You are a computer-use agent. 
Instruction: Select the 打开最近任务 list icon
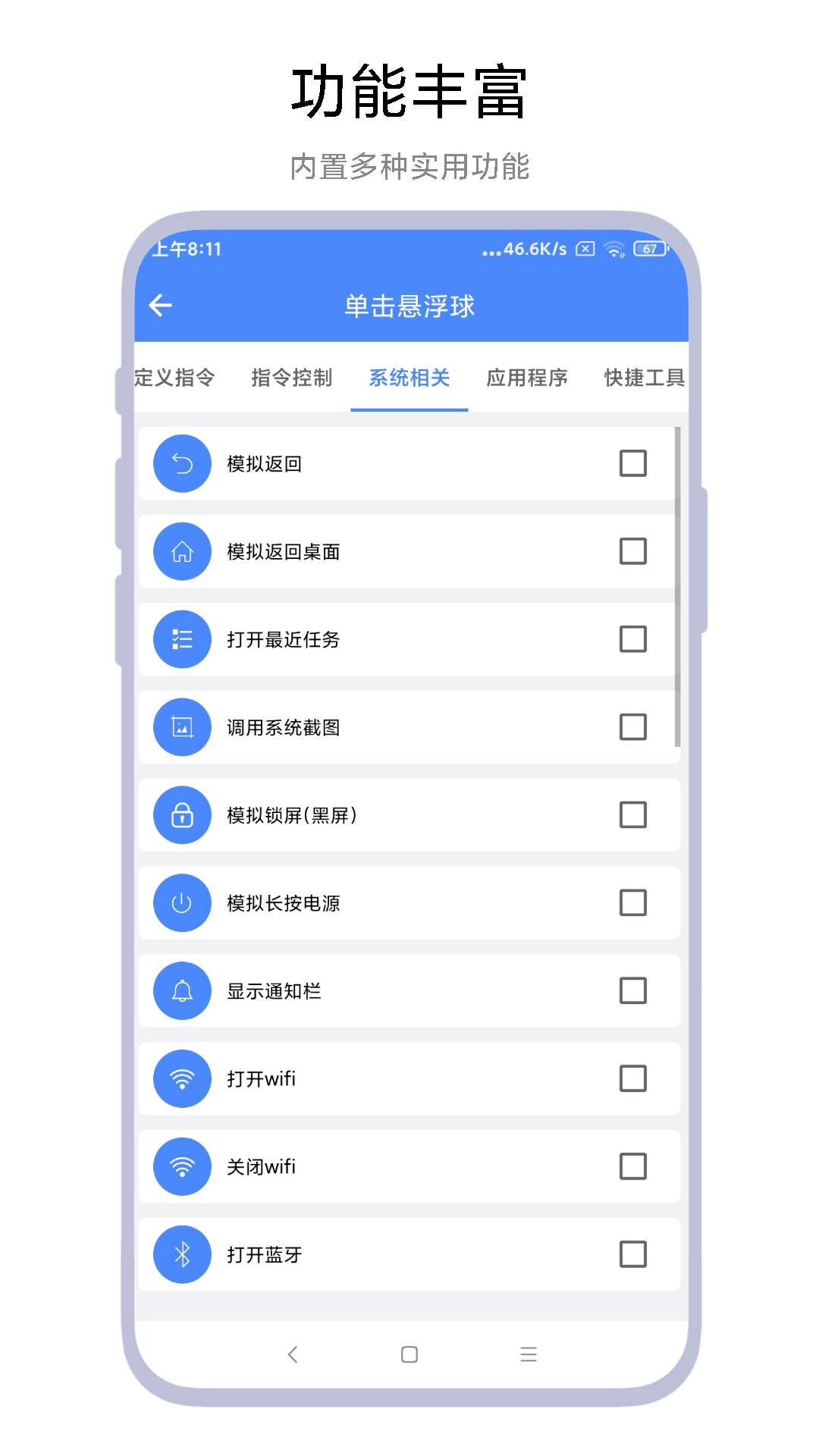pos(181,639)
